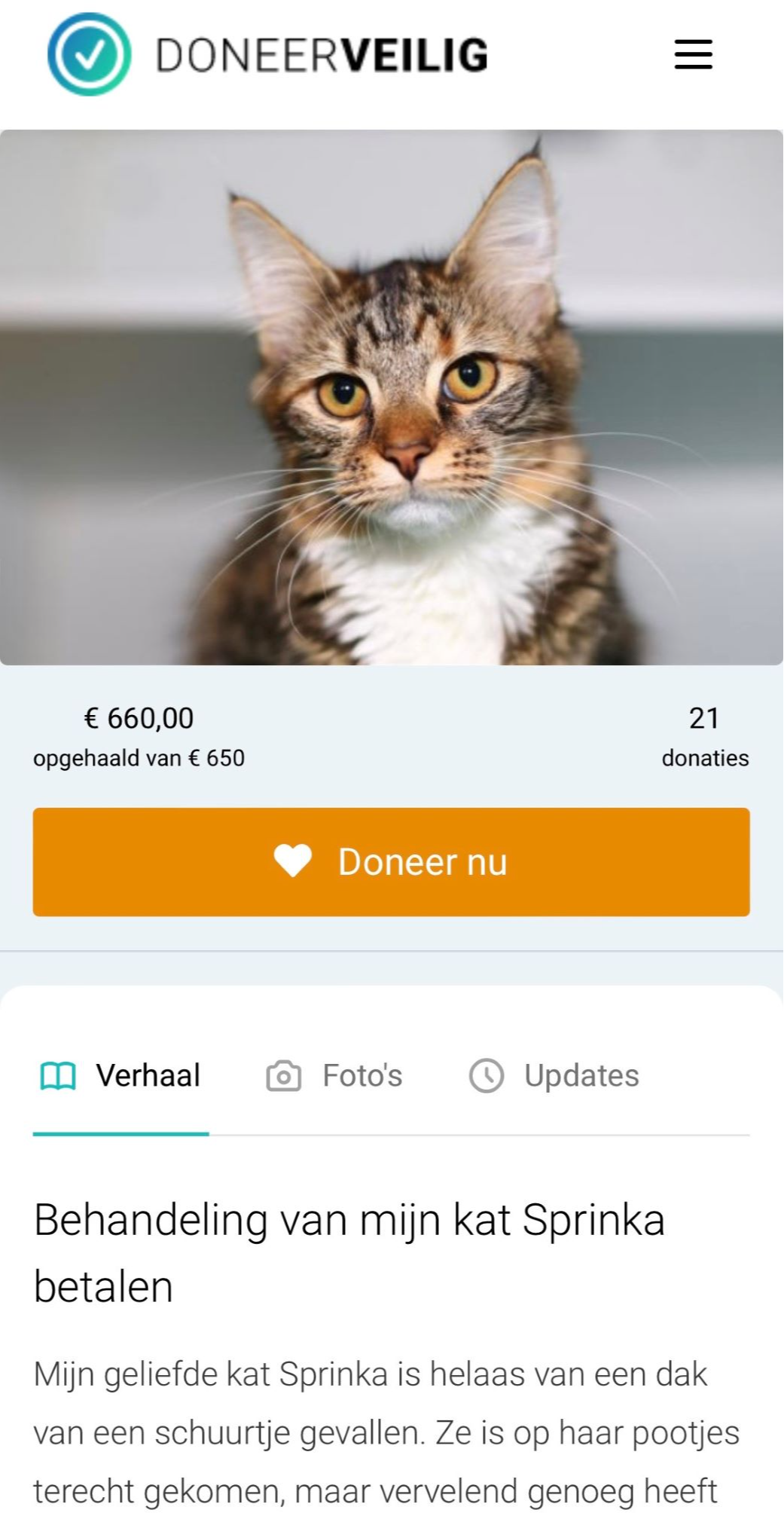
Task: Go to the Doneerveilig homepage logo
Action: 267,55
